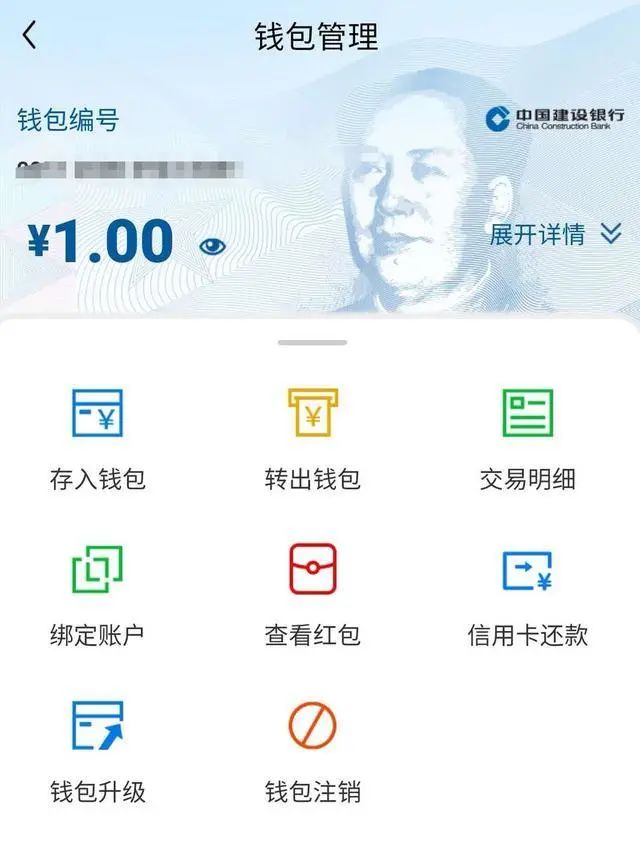Select 转出钱包 to transfer out
The height and width of the screenshot is (846, 640).
click(312, 438)
